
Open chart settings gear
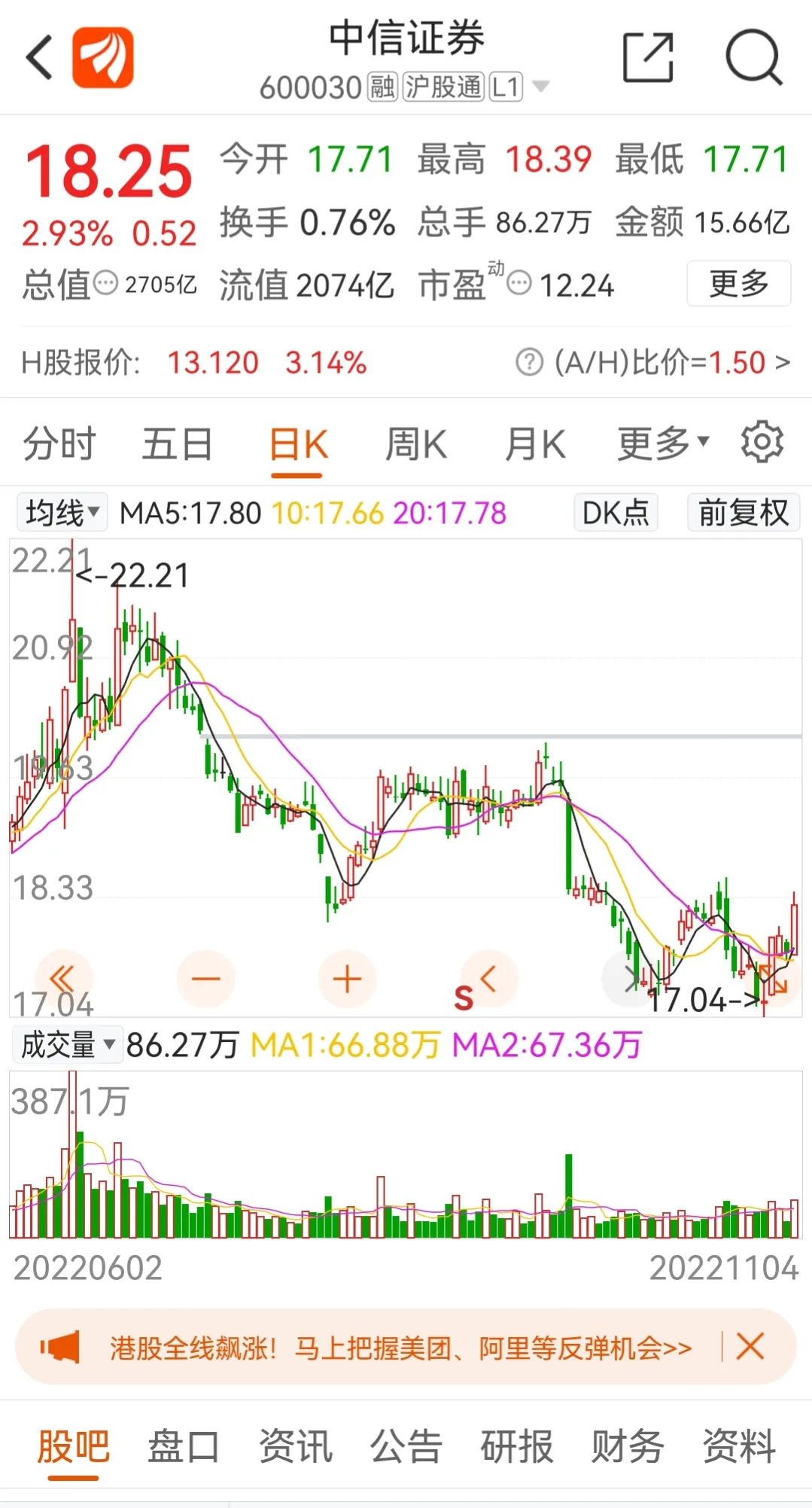762,442
